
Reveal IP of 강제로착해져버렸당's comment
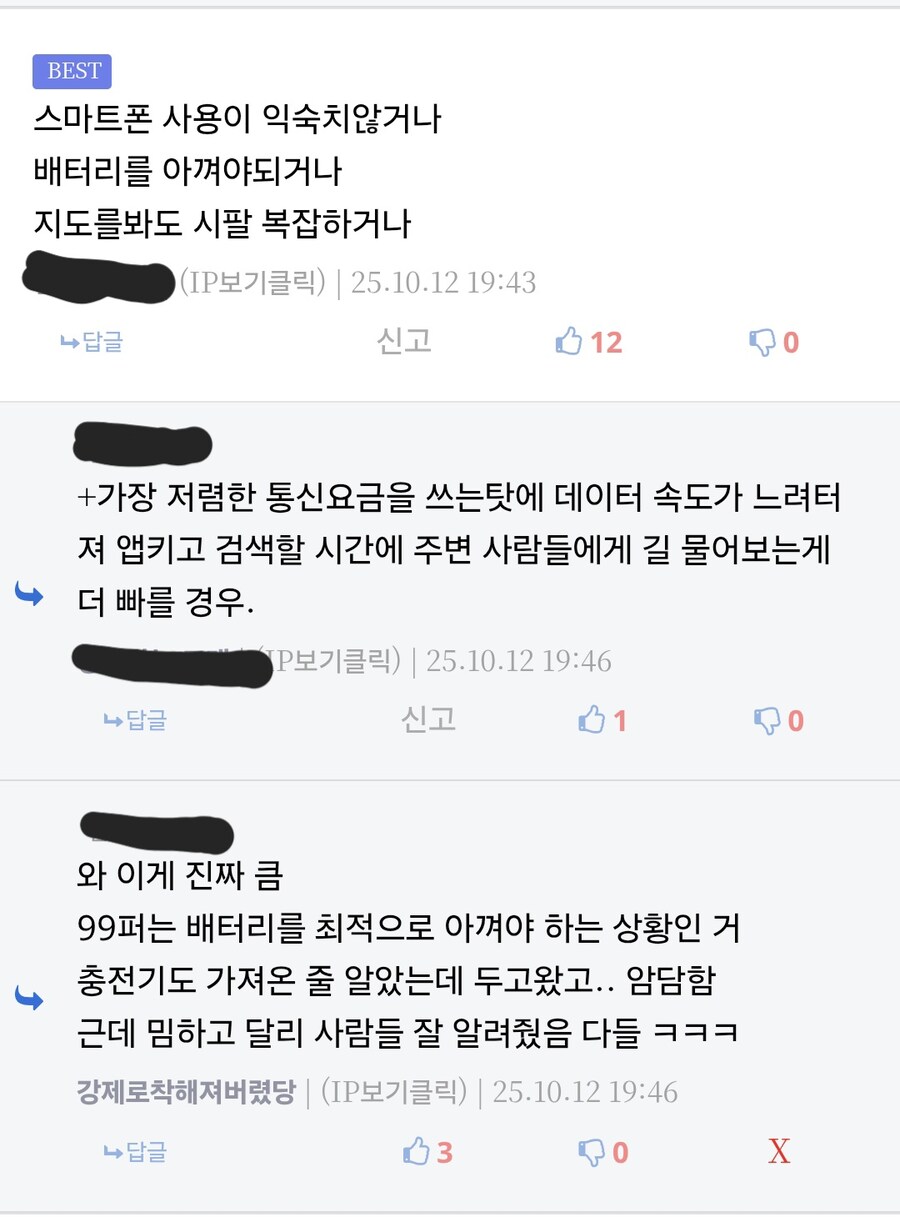(393, 1092)
